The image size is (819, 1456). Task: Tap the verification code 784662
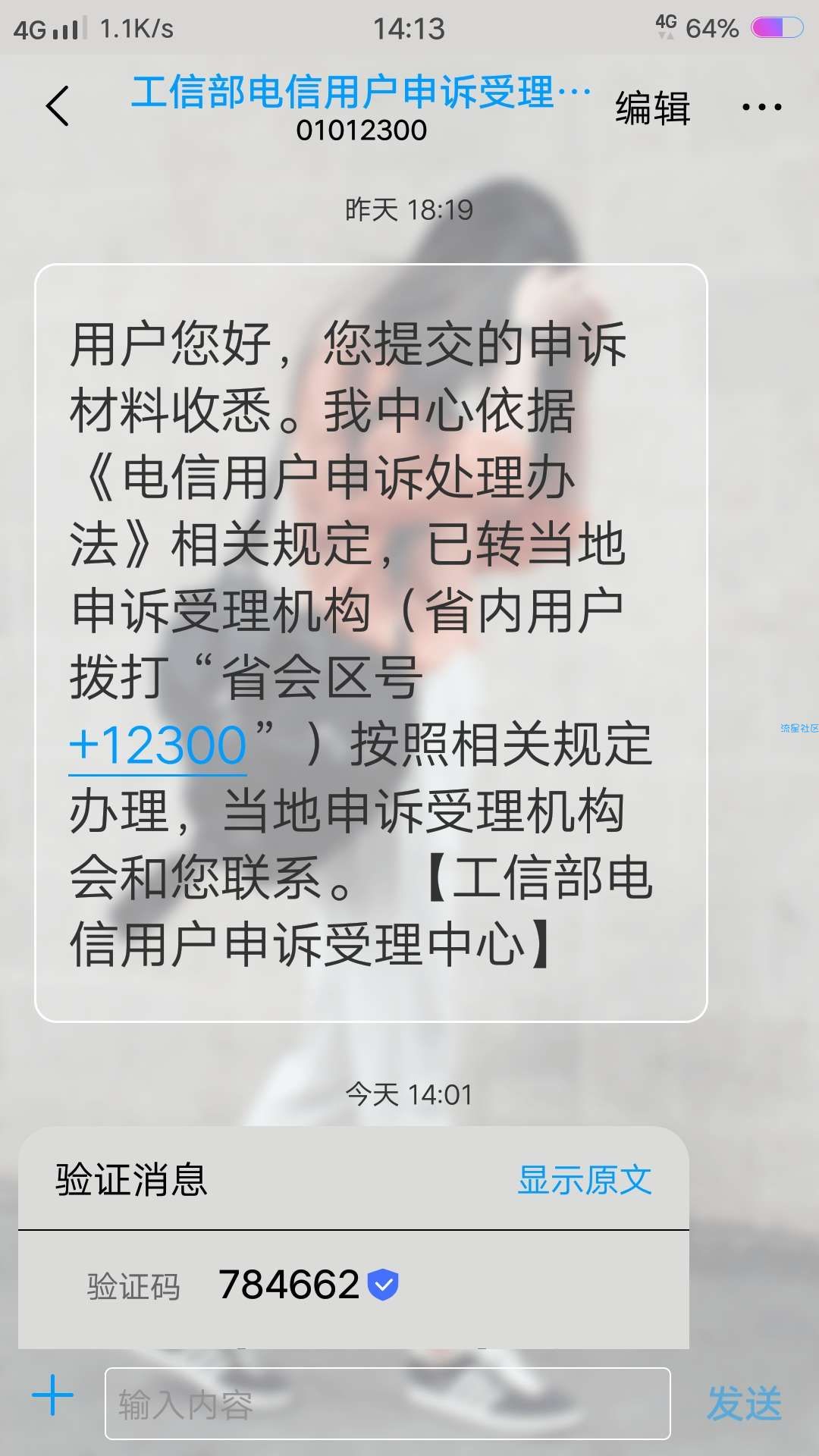coord(289,1285)
